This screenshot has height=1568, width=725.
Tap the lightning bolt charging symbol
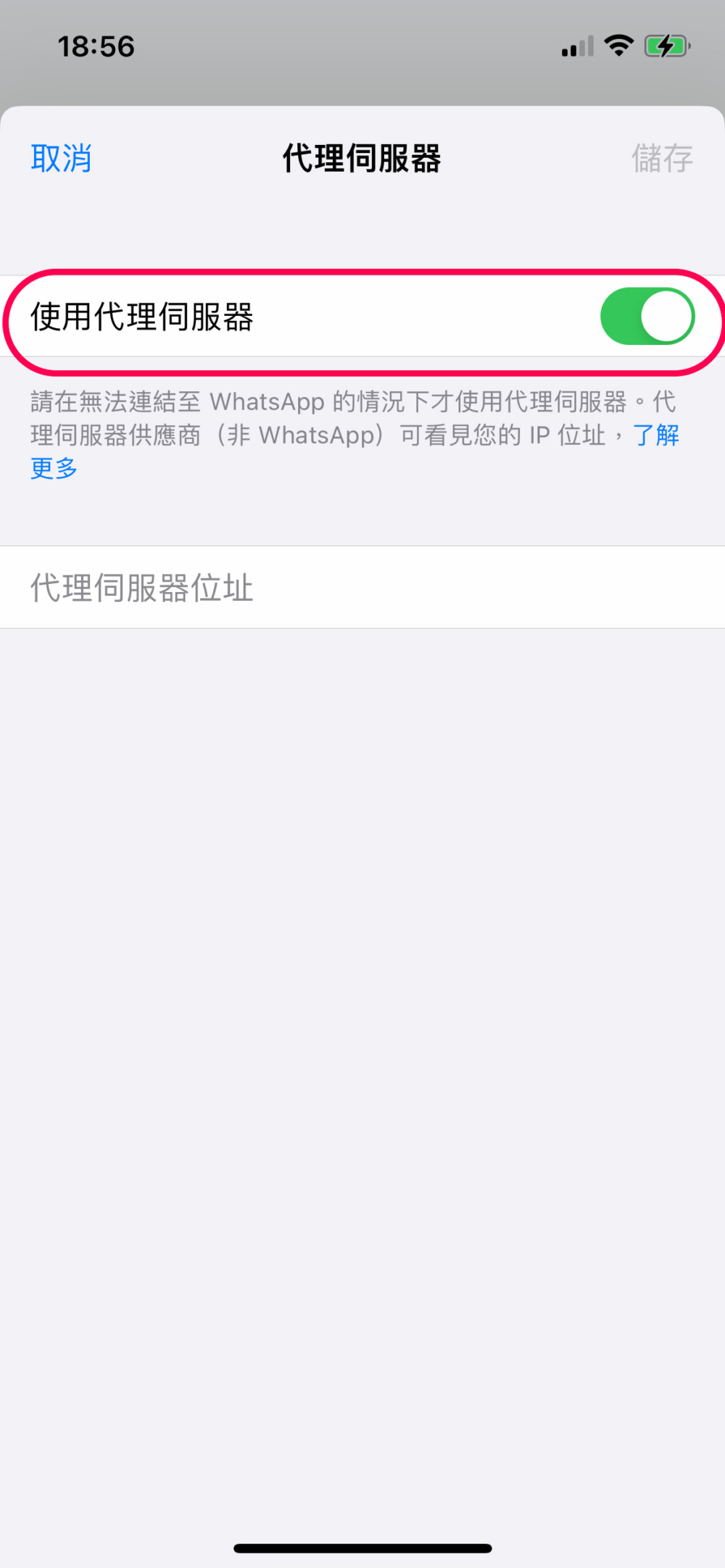666,45
